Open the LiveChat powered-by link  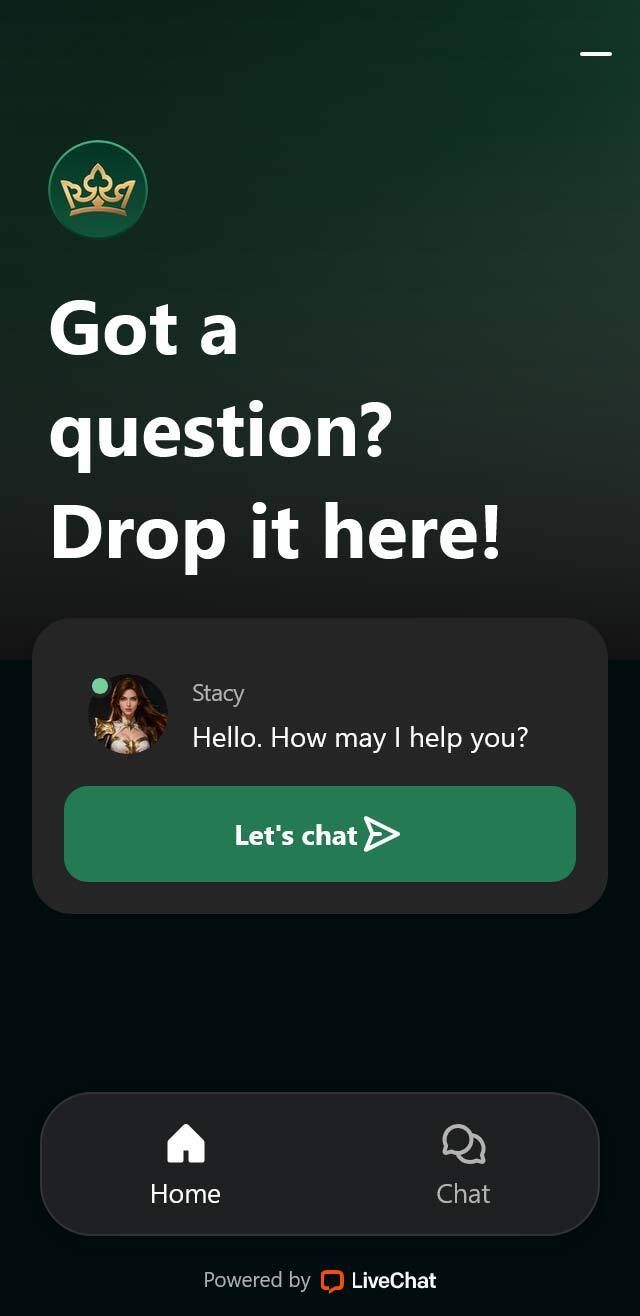click(x=378, y=1280)
